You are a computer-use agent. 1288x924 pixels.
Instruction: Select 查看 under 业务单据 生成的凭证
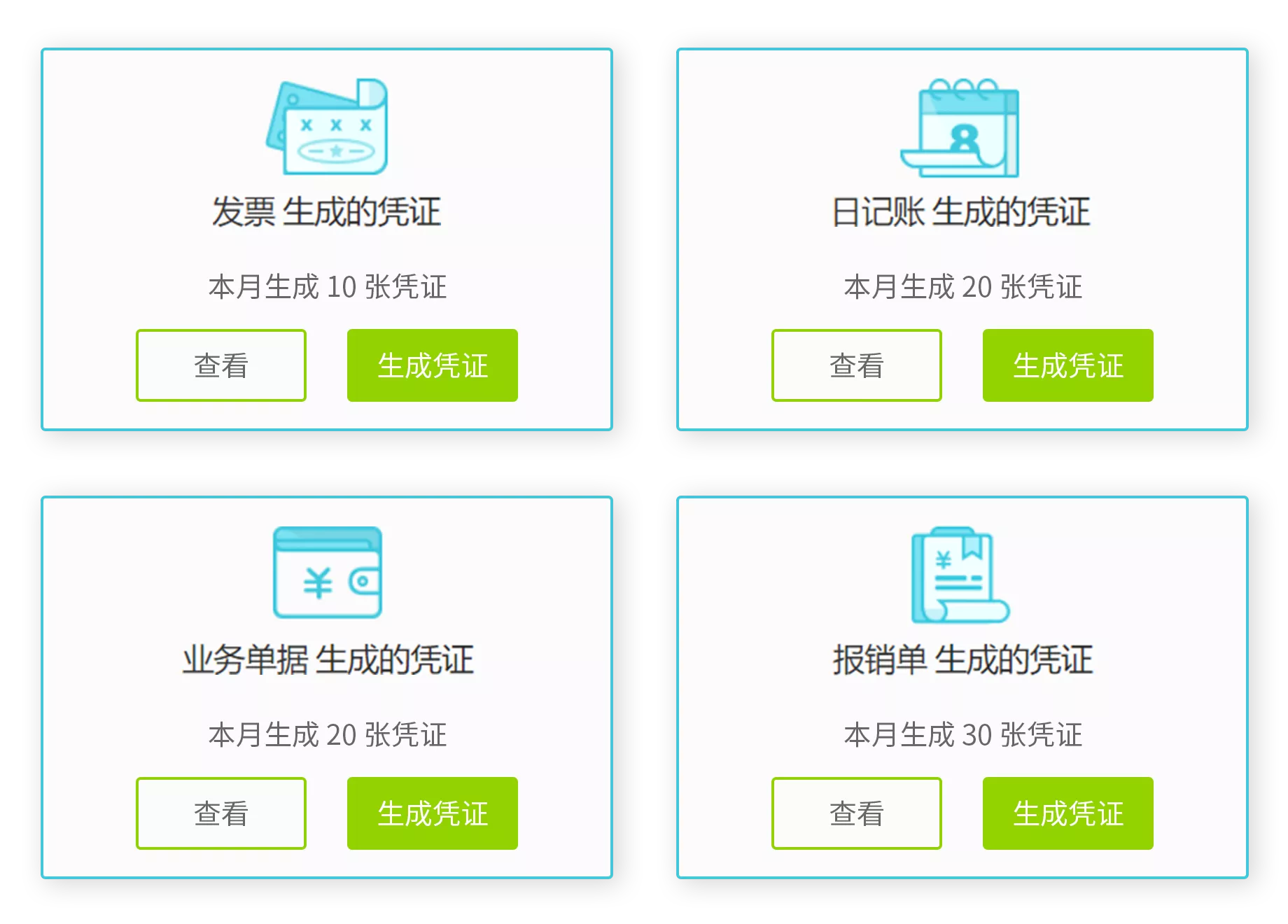click(221, 813)
